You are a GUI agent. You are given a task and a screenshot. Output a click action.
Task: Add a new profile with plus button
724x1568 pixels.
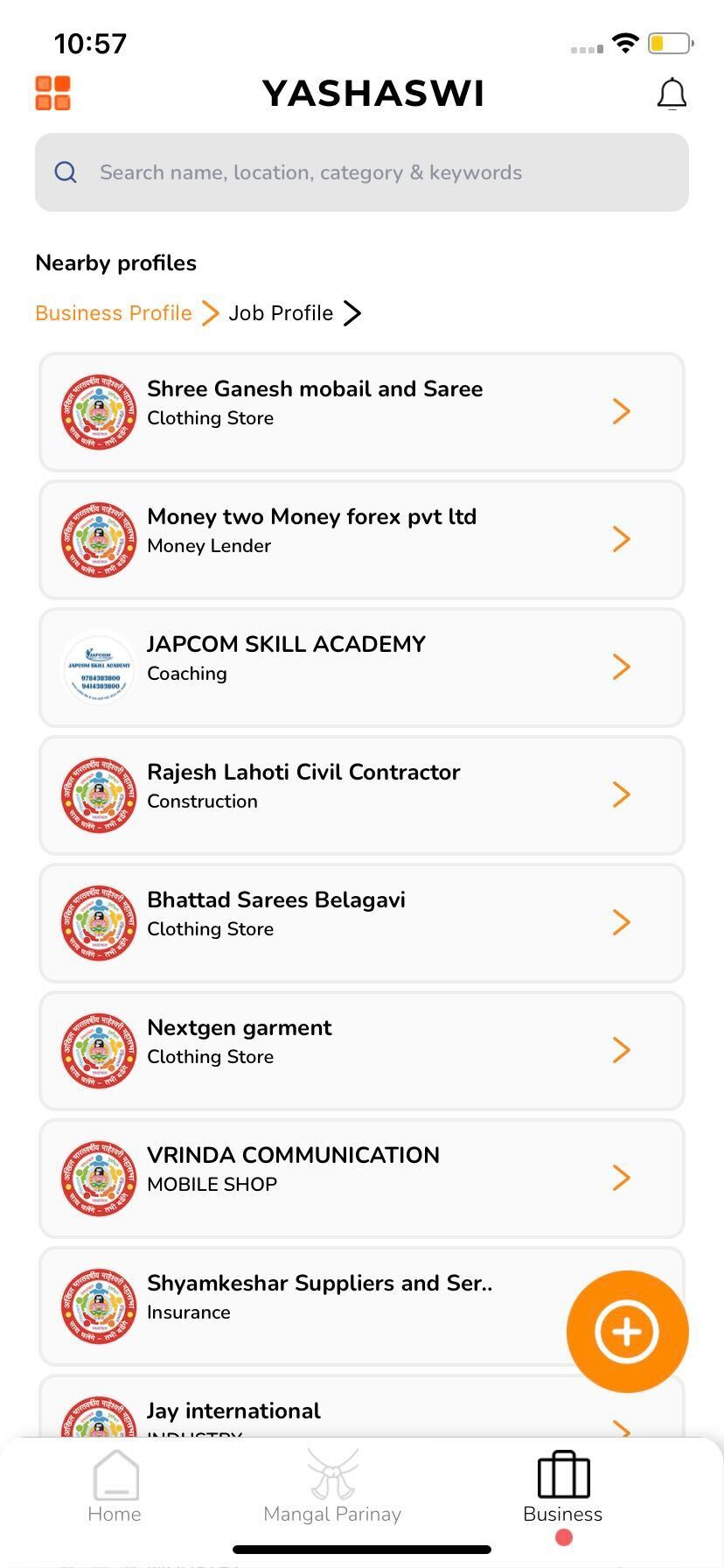tap(627, 1332)
